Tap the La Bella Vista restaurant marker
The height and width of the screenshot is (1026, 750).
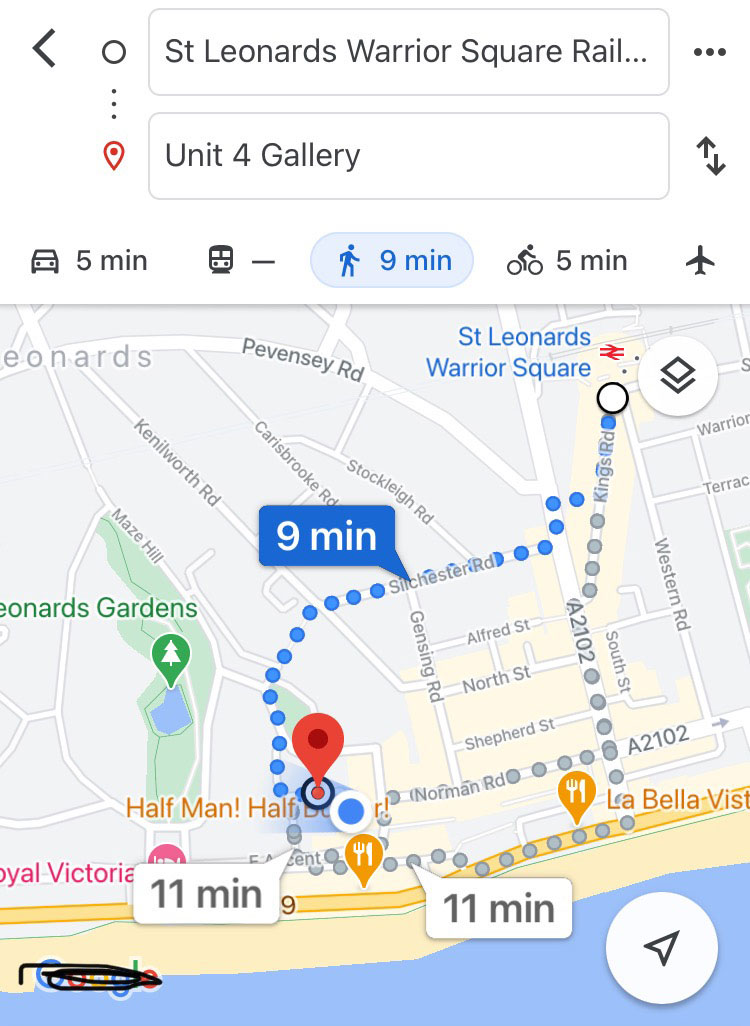coord(575,793)
